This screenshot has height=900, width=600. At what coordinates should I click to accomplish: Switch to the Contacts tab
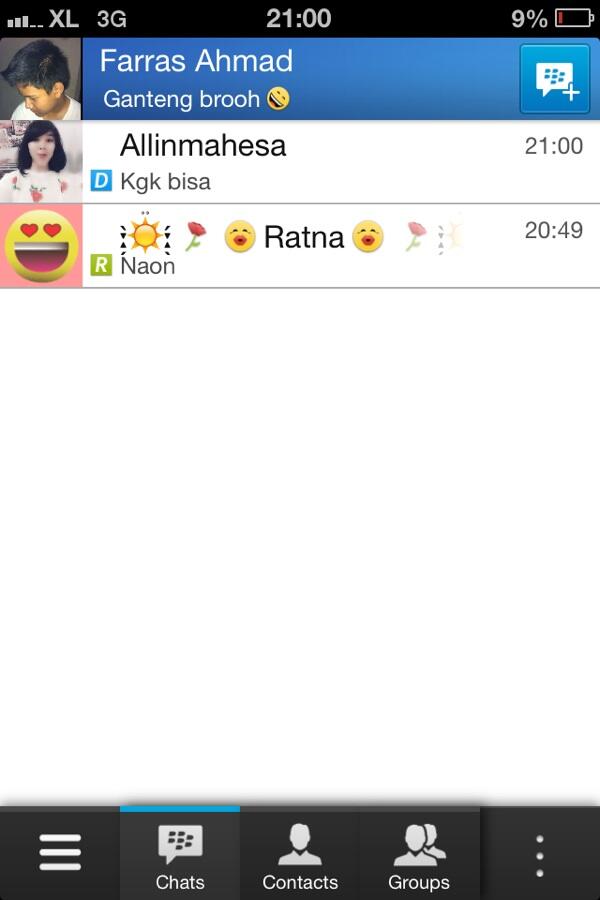point(300,855)
